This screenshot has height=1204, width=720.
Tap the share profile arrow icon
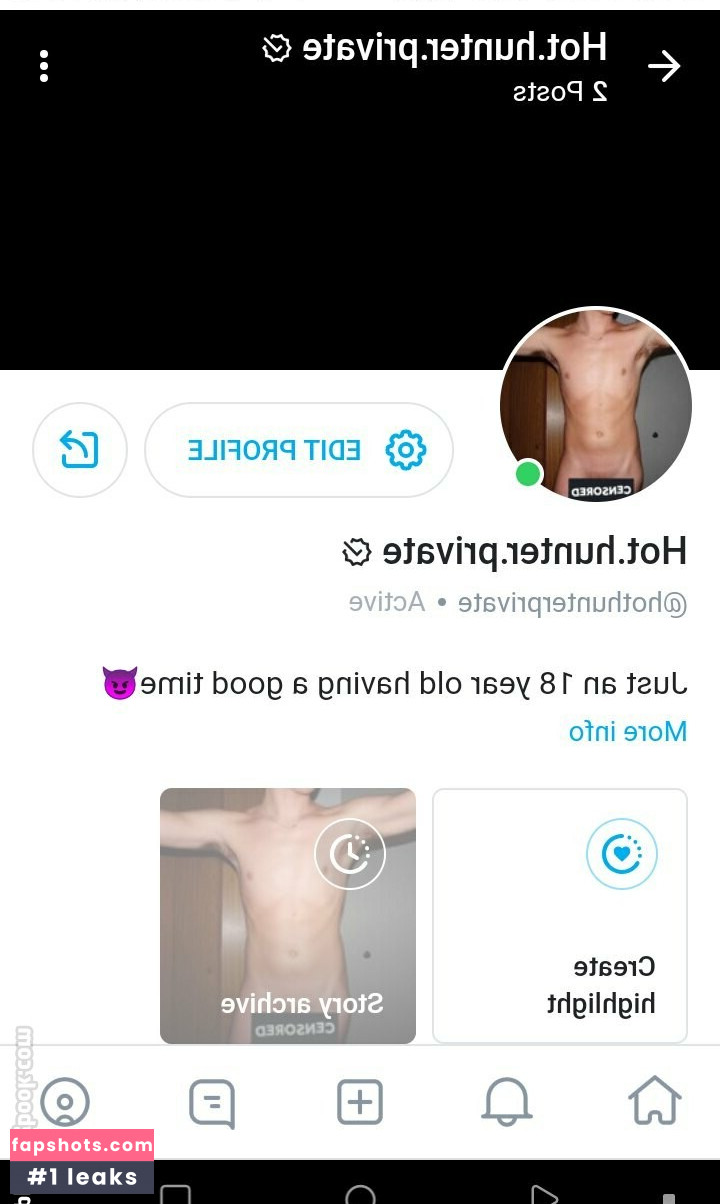click(79, 450)
